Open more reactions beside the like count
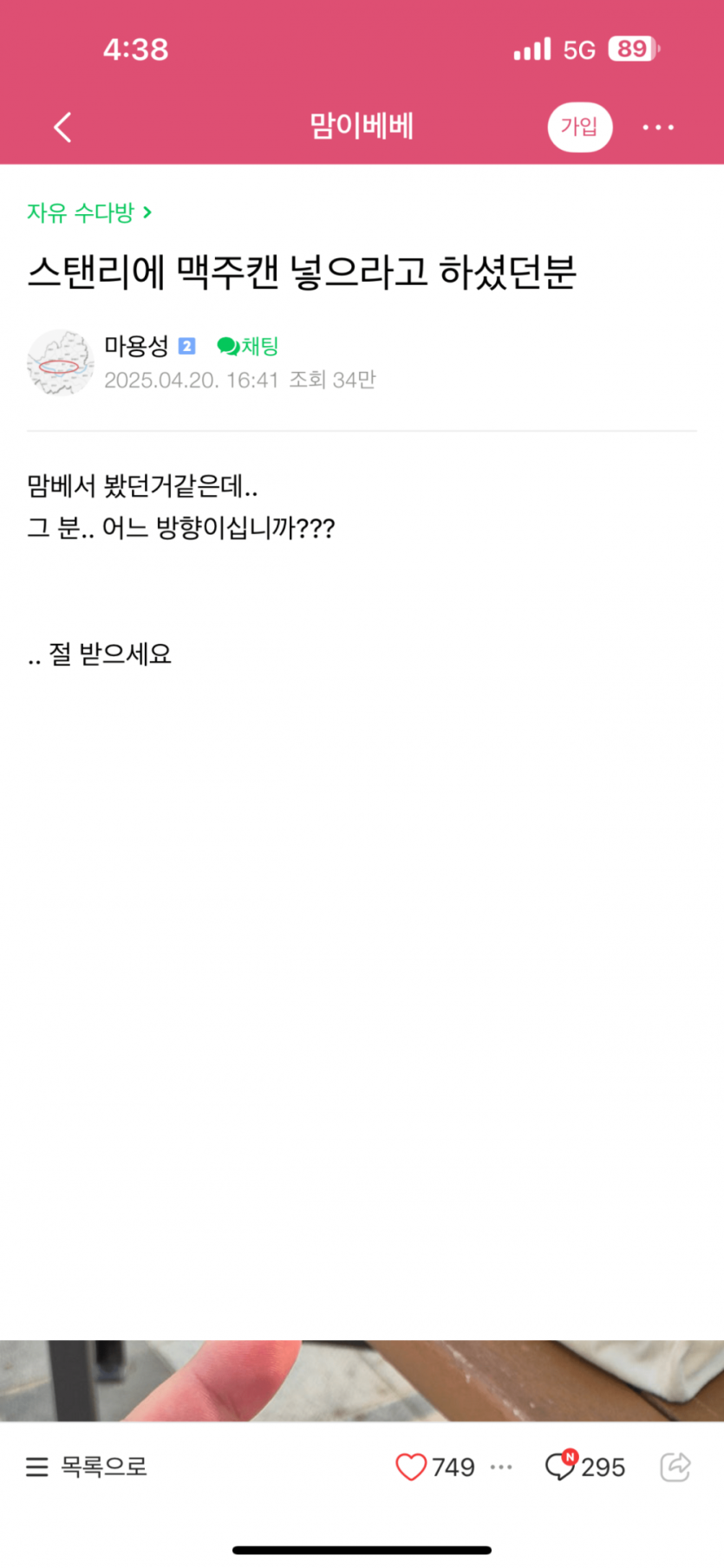The width and height of the screenshot is (724, 1568). pos(501,1467)
